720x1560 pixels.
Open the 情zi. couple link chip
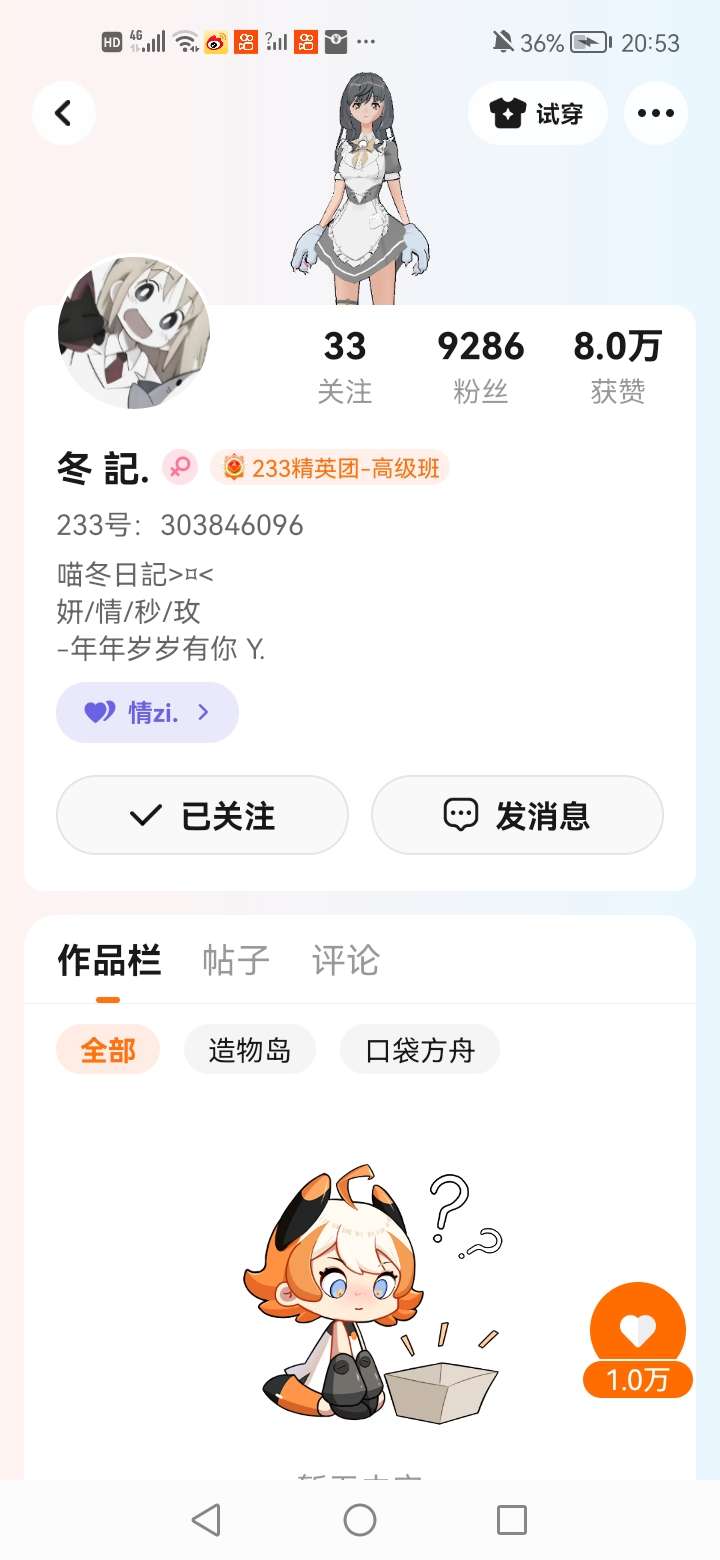click(x=147, y=712)
